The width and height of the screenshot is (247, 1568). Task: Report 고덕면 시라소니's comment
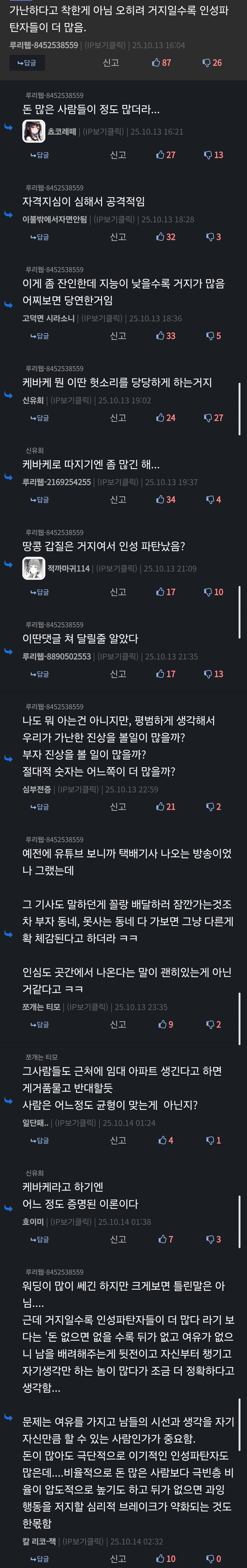point(118,335)
